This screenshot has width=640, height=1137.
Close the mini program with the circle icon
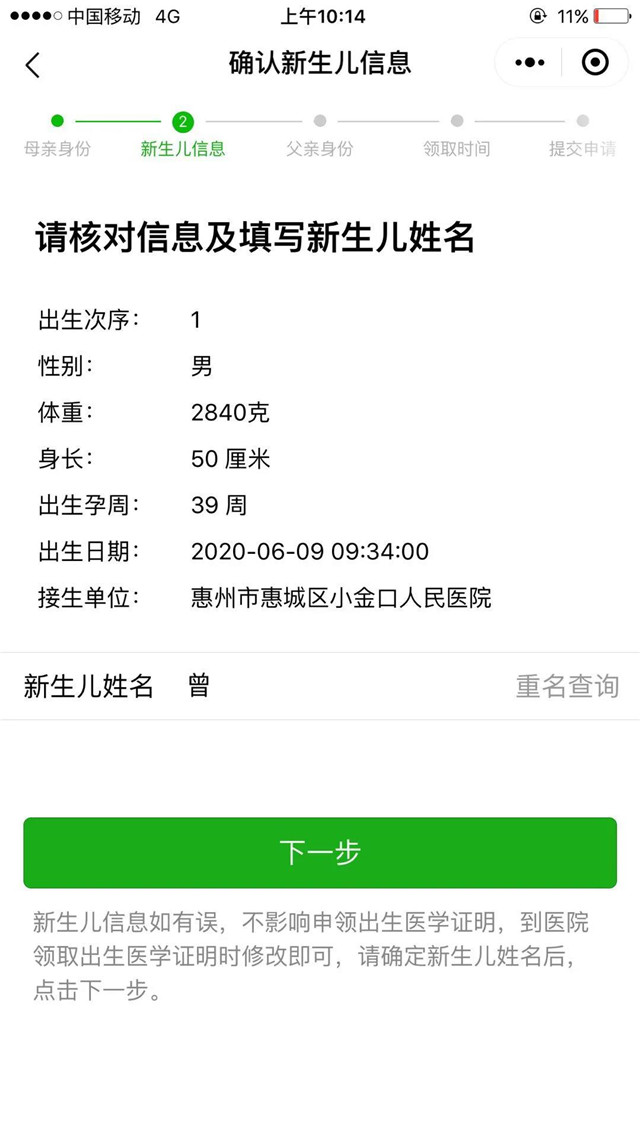[x=595, y=63]
